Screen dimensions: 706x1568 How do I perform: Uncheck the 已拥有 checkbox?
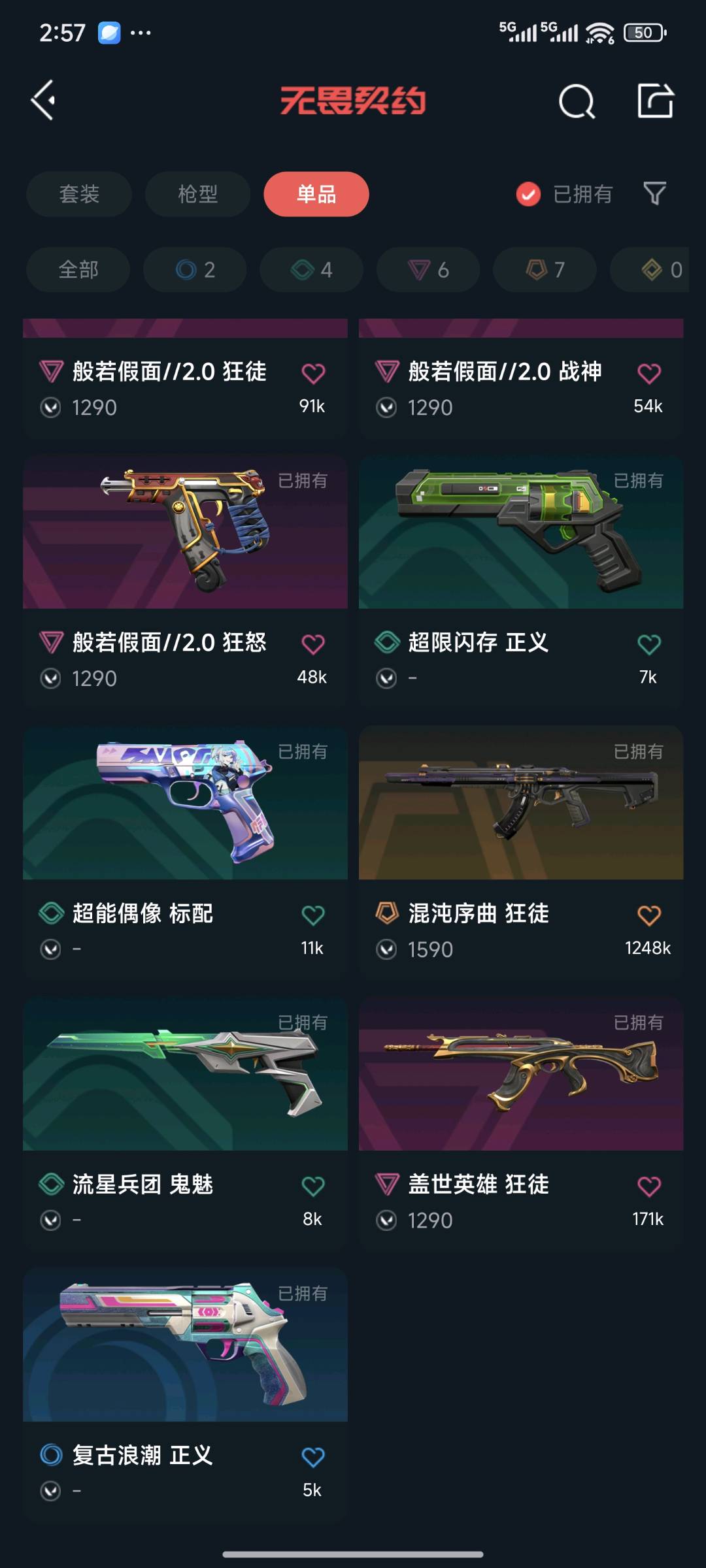click(528, 194)
